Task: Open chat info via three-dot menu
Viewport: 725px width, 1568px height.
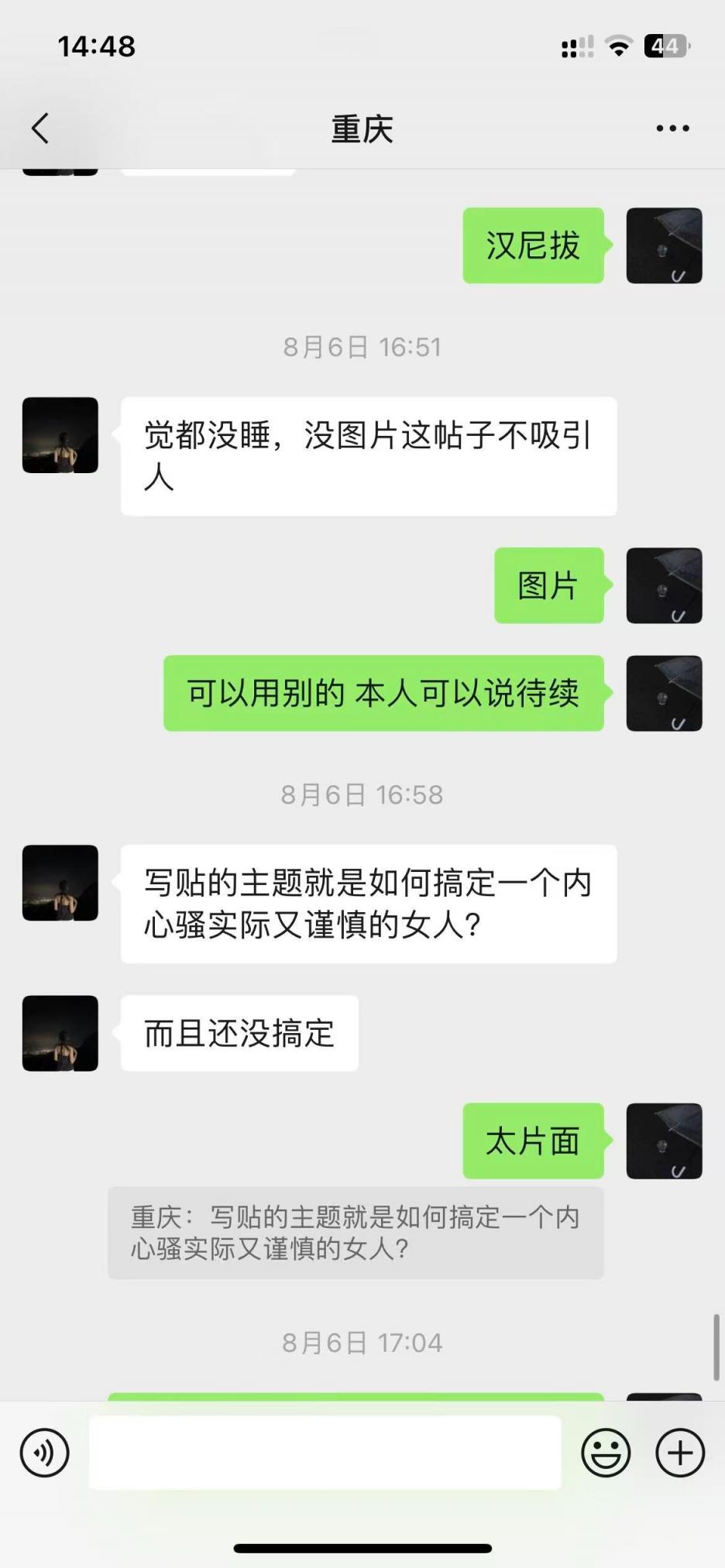Action: 672,129
